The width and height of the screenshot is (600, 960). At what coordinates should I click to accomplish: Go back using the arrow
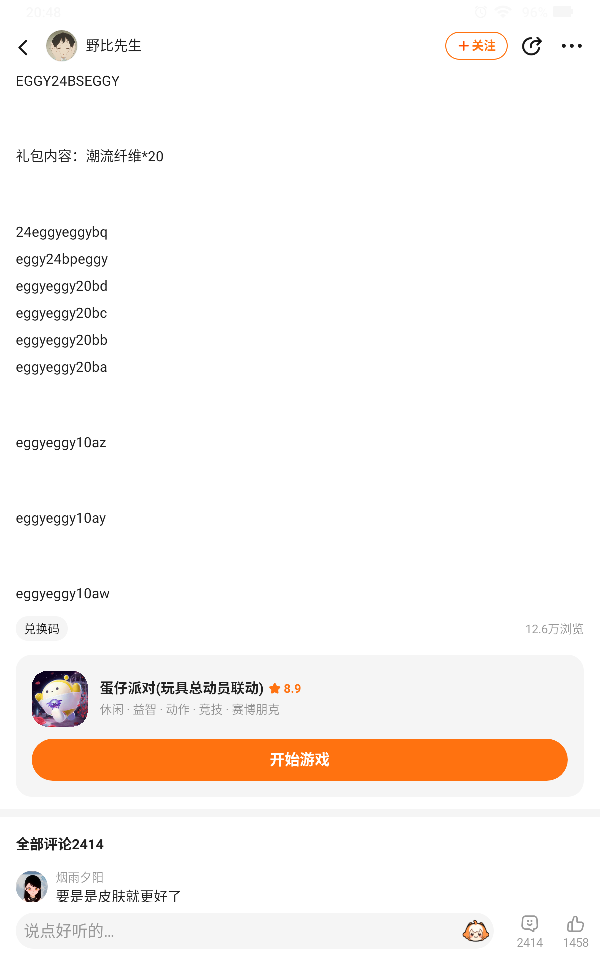23,47
